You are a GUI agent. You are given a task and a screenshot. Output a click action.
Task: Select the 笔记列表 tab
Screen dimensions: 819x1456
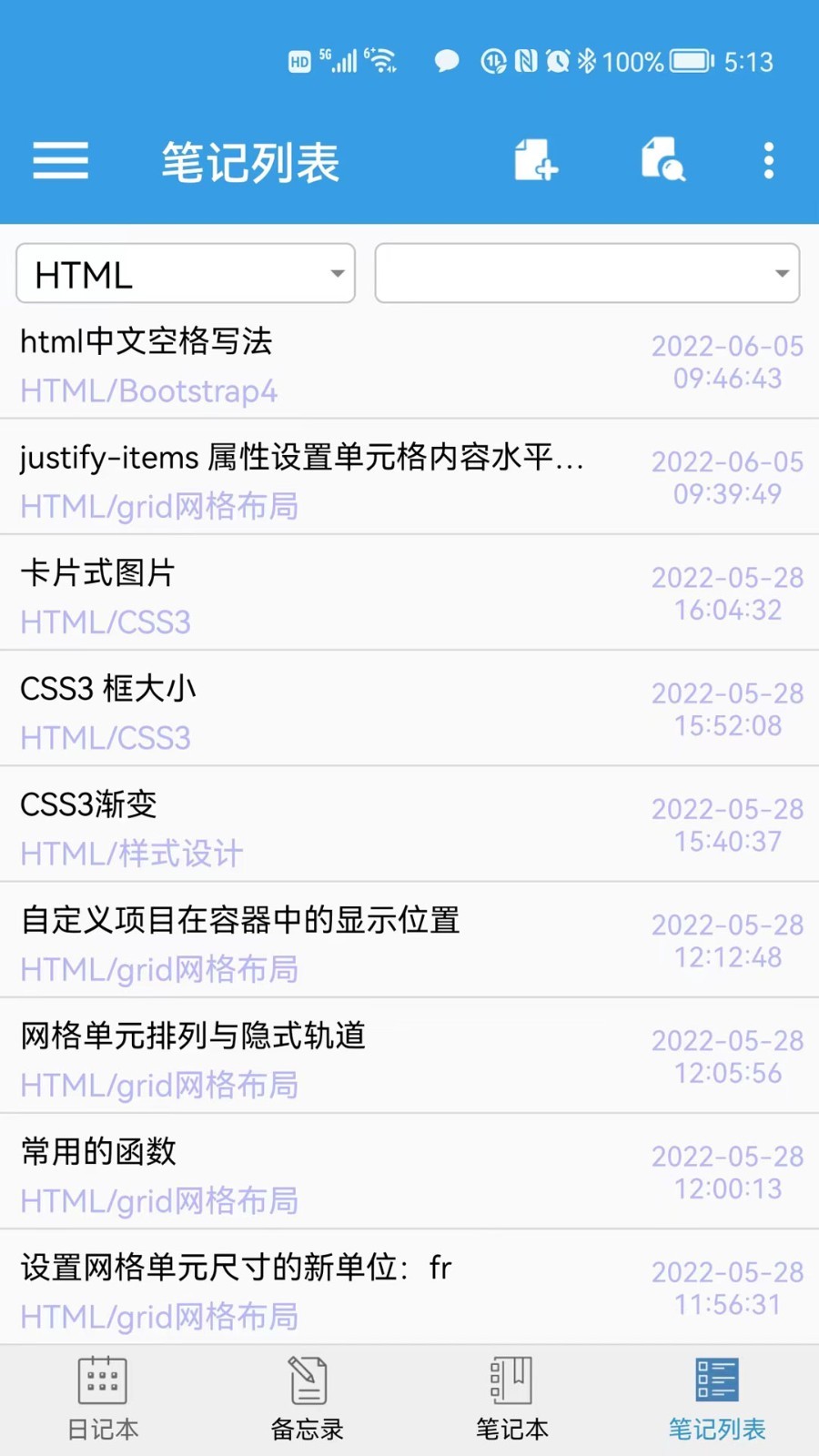point(717,1400)
